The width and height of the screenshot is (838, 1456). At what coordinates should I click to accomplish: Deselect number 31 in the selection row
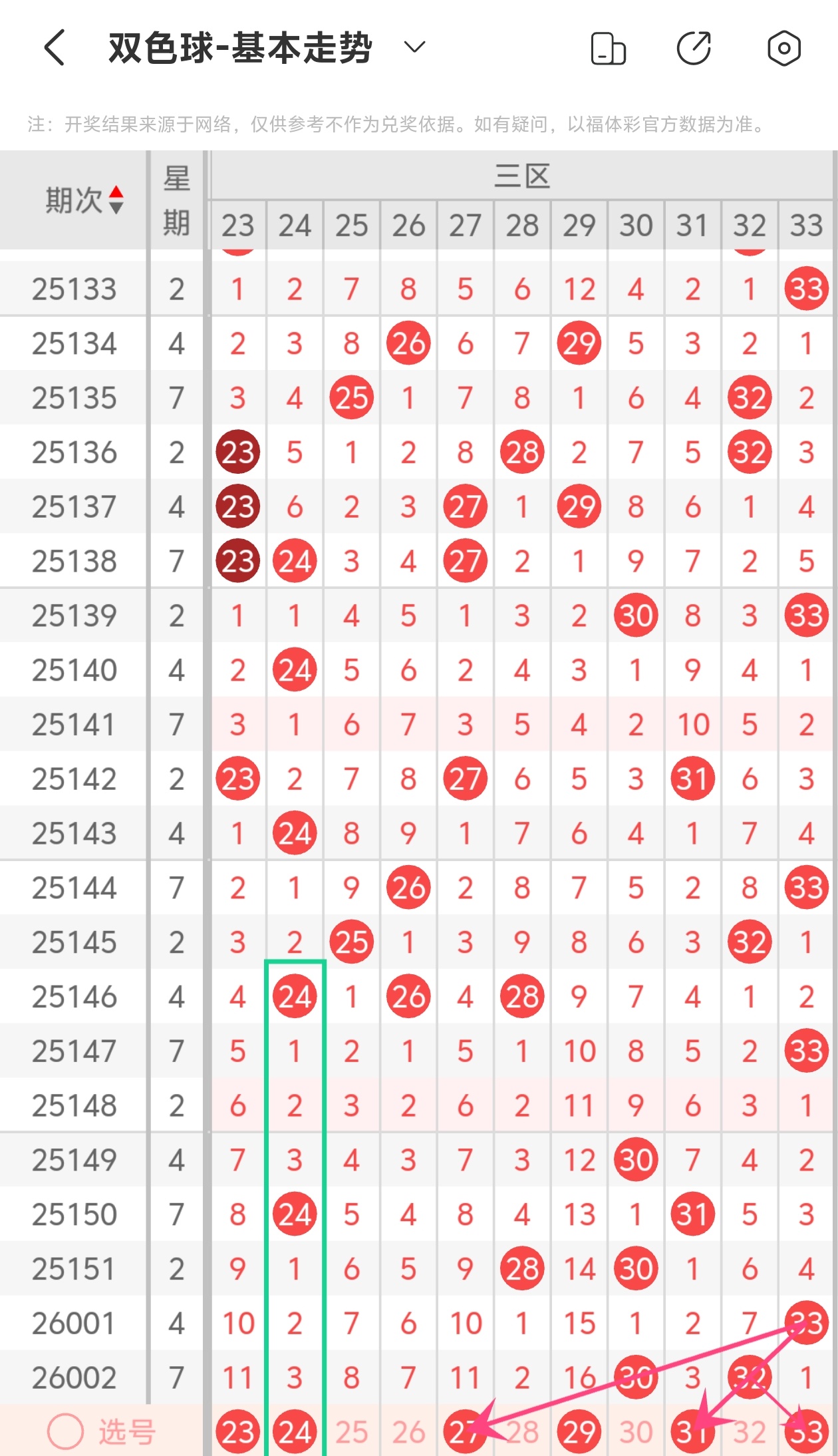coord(692,1432)
